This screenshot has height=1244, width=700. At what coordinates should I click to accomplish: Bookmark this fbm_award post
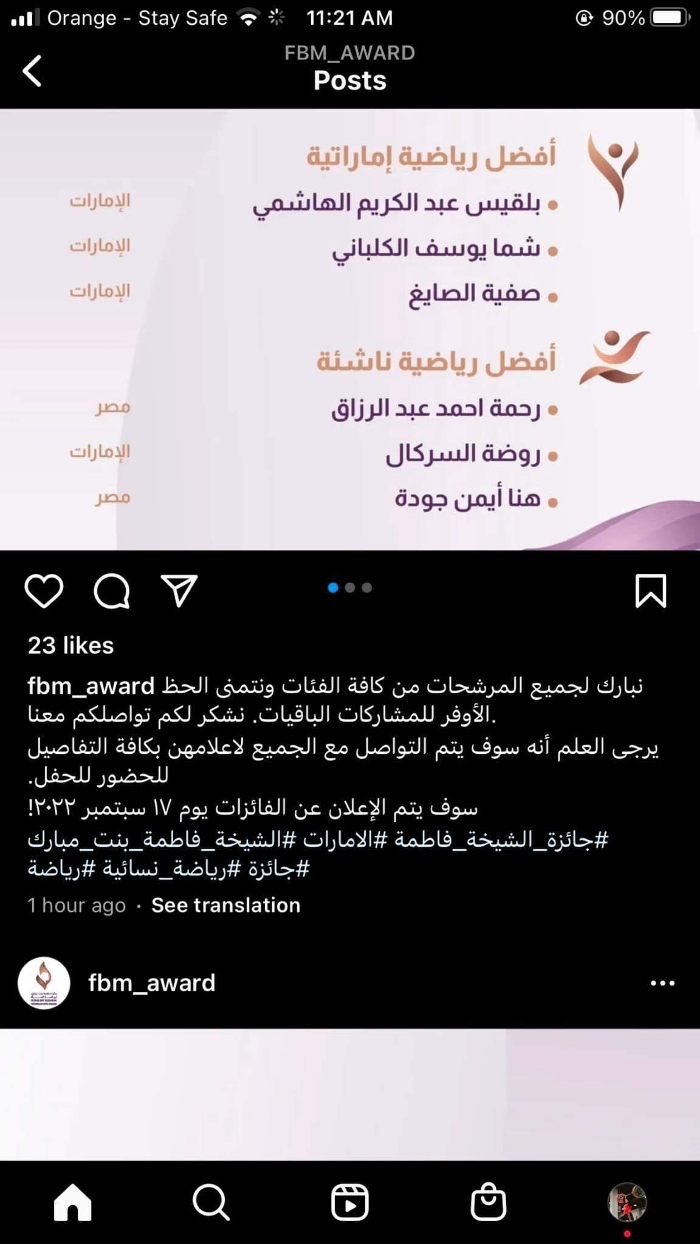pyautogui.click(x=651, y=591)
